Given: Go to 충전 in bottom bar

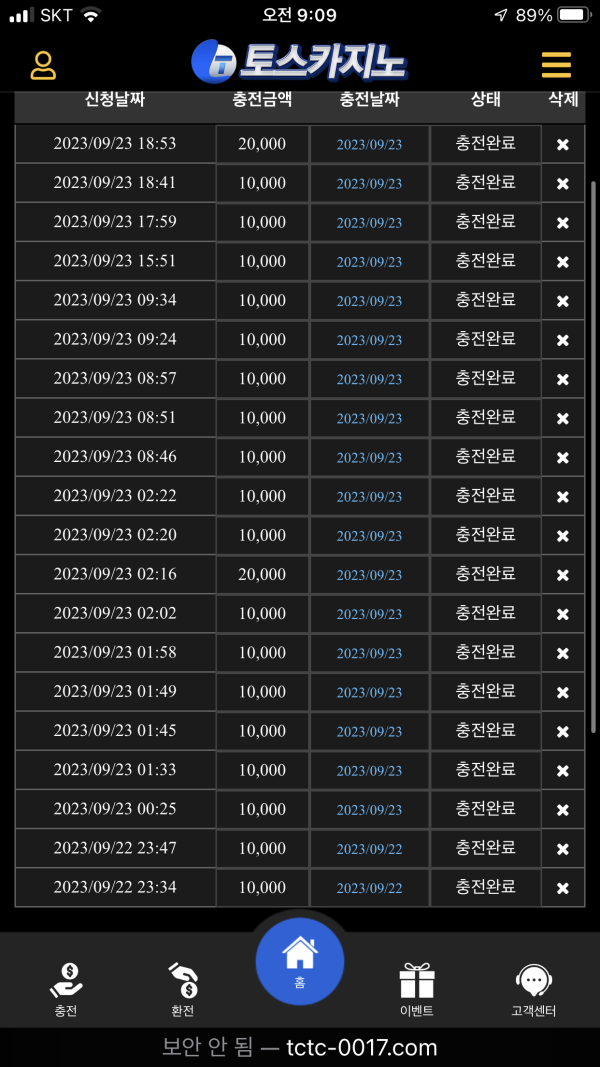Looking at the screenshot, I should pos(66,990).
